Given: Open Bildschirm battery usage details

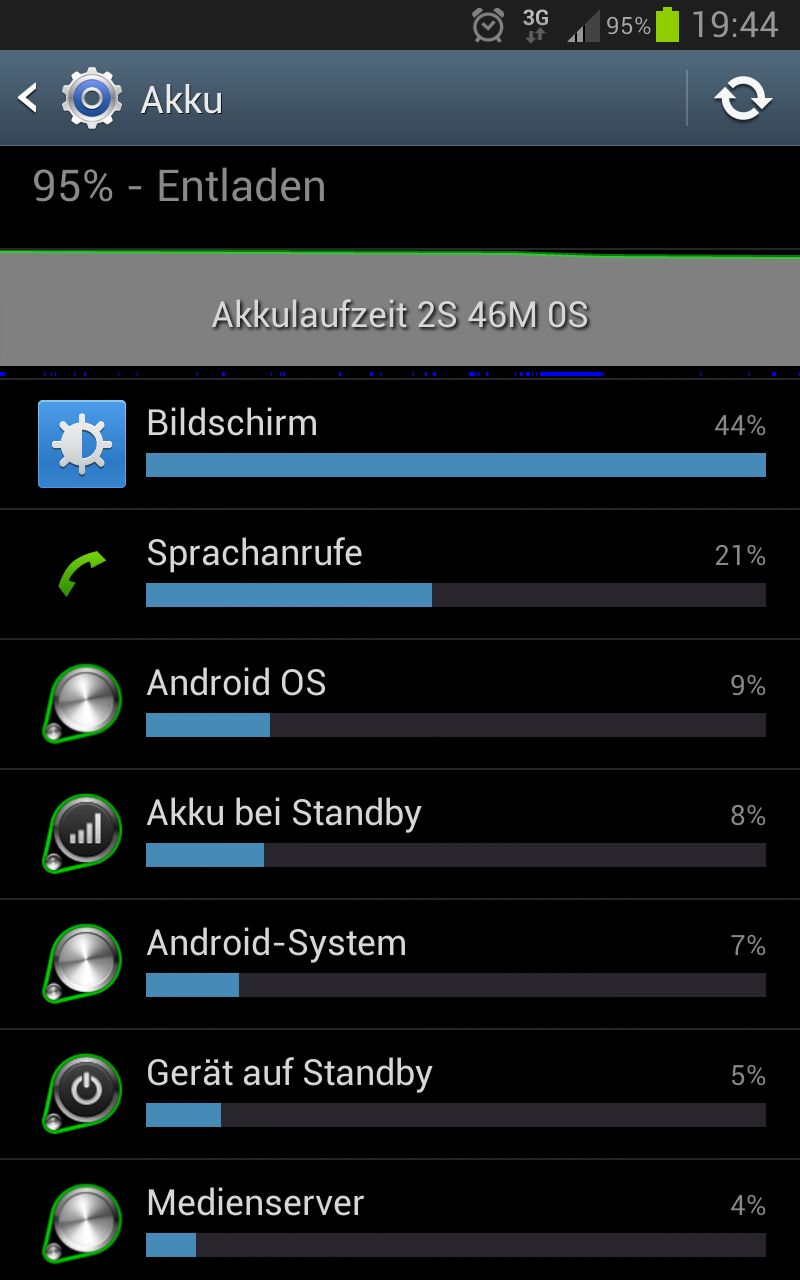Looking at the screenshot, I should [x=400, y=444].
